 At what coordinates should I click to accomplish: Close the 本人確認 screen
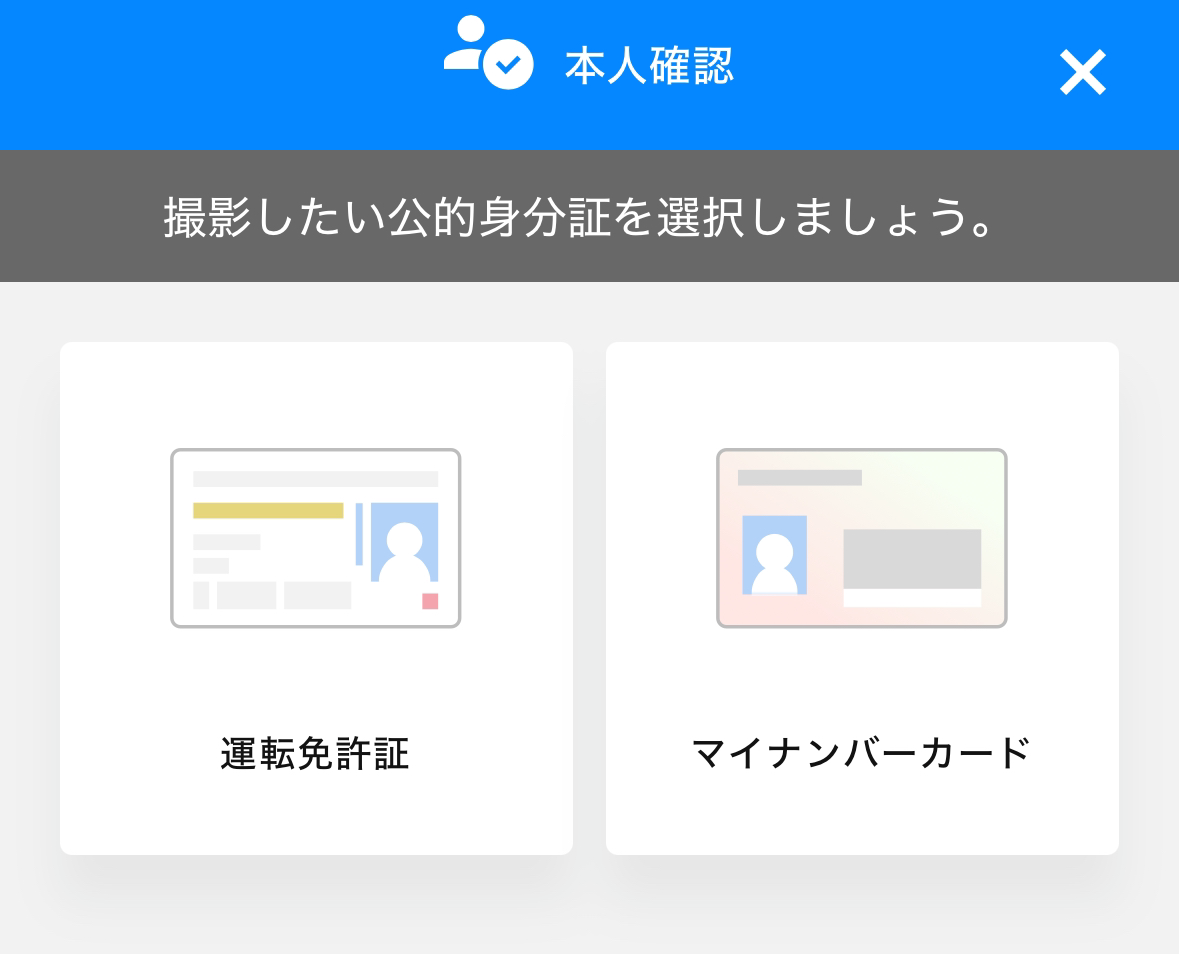(x=1083, y=73)
